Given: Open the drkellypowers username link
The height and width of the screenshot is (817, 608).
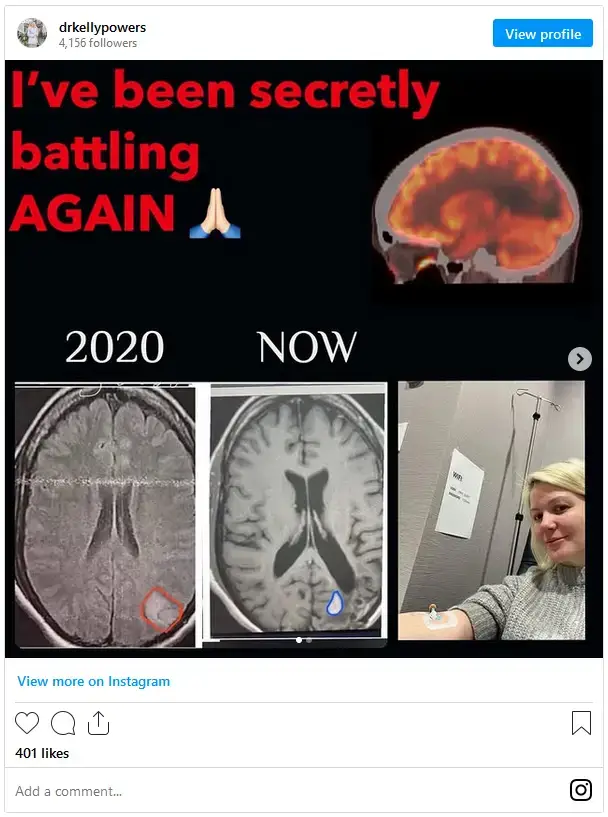Looking at the screenshot, I should point(102,27).
